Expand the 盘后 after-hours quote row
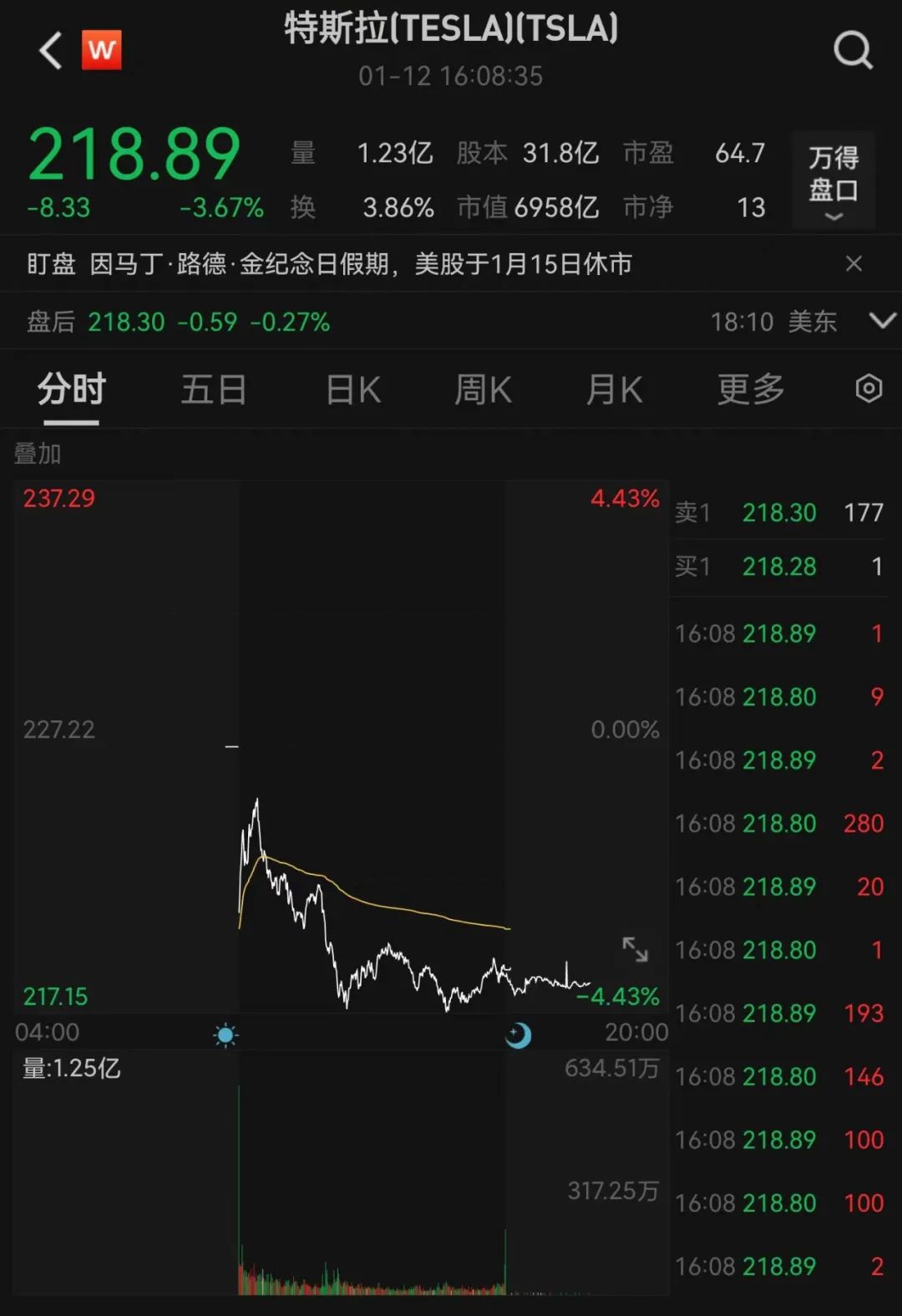This screenshot has width=902, height=1316. 882,321
